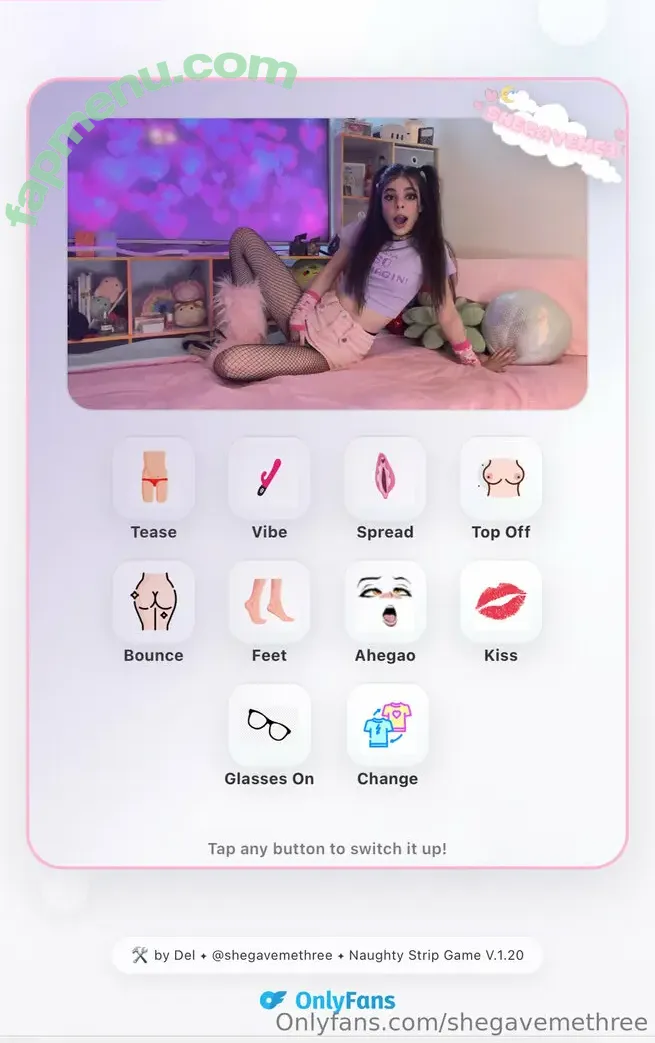Select the Kiss button

pyautogui.click(x=501, y=601)
